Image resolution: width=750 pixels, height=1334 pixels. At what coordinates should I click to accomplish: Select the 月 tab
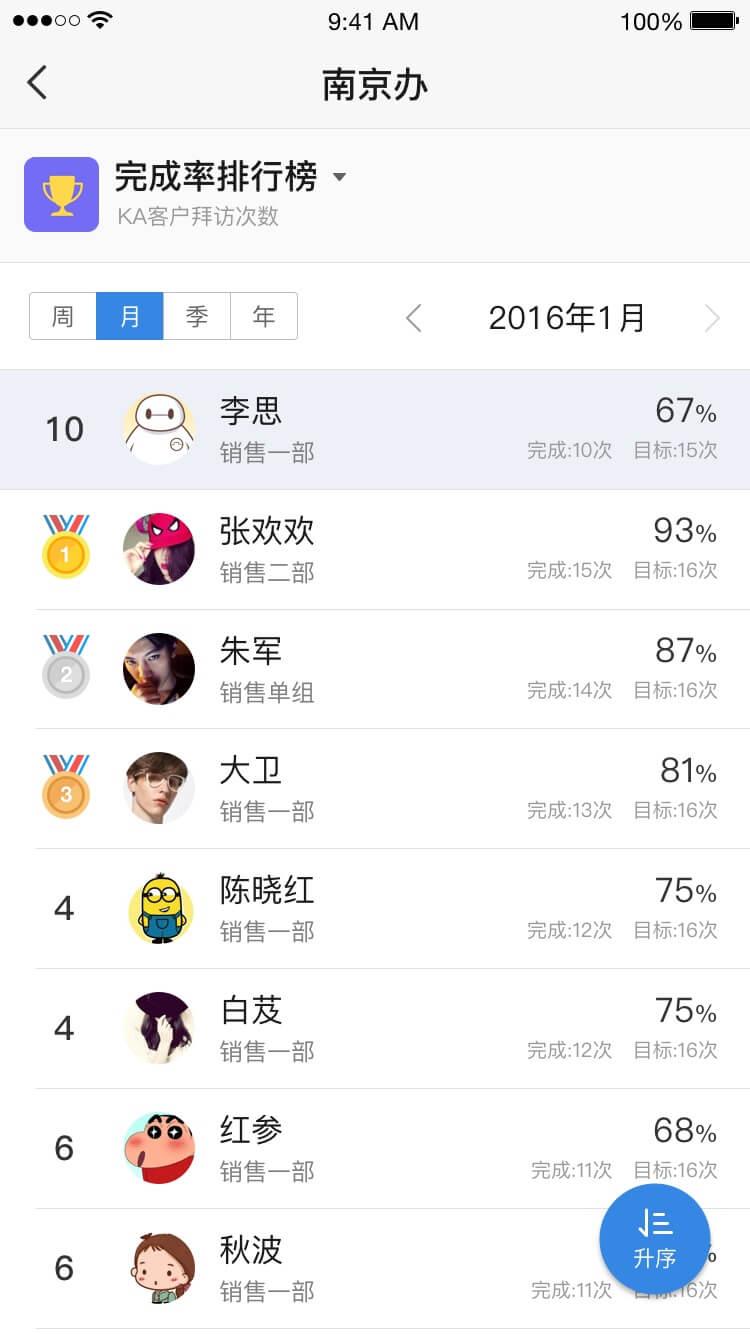point(130,317)
